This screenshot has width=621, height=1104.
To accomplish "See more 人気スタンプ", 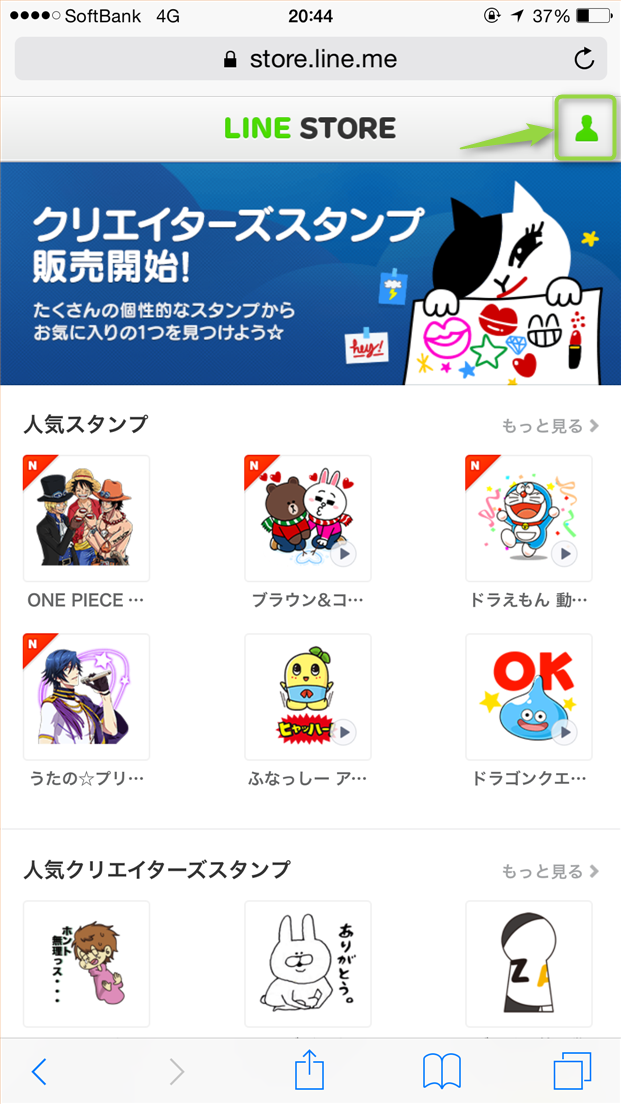I will click(550, 426).
